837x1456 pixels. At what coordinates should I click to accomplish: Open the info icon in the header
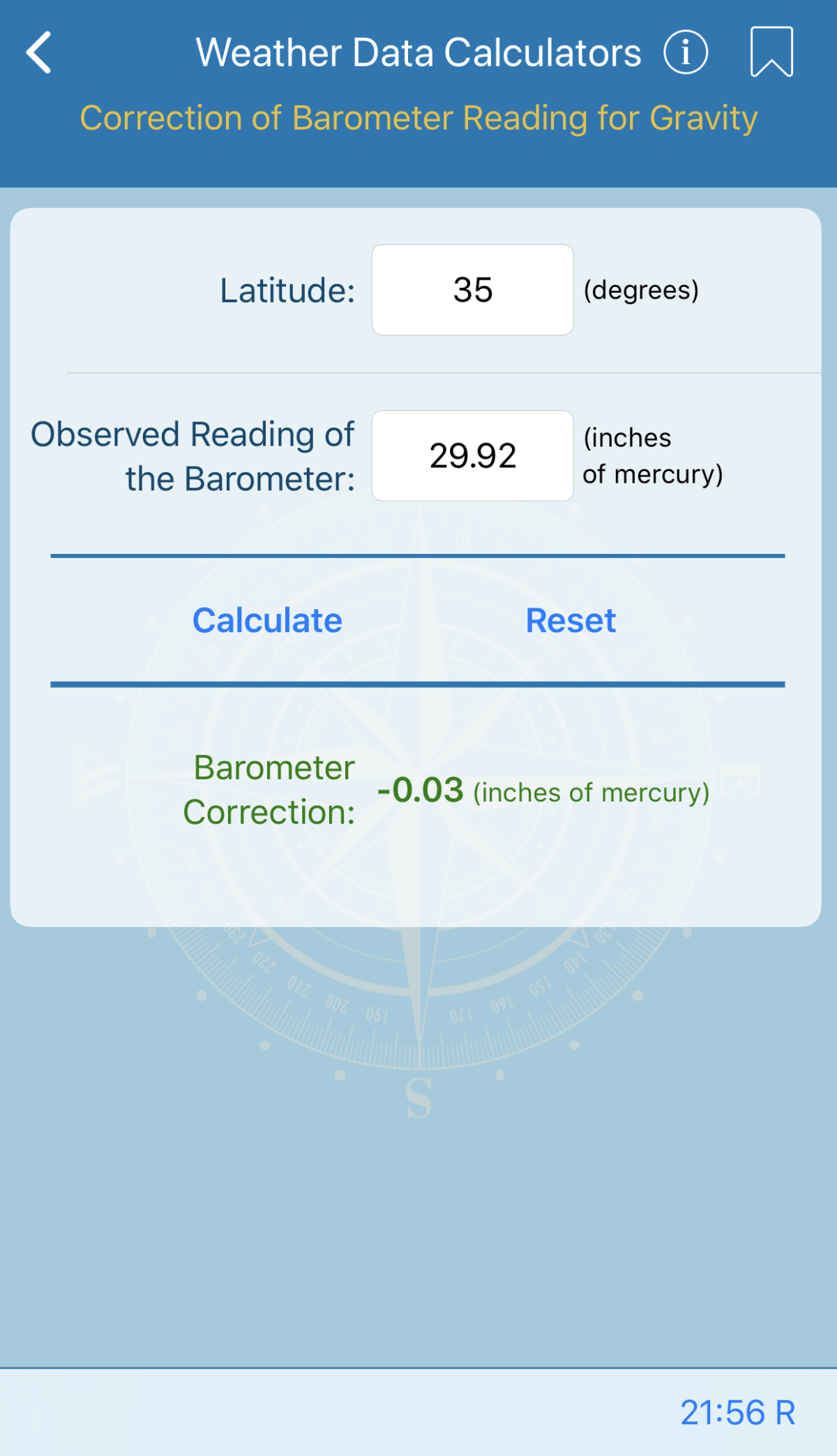click(x=686, y=52)
